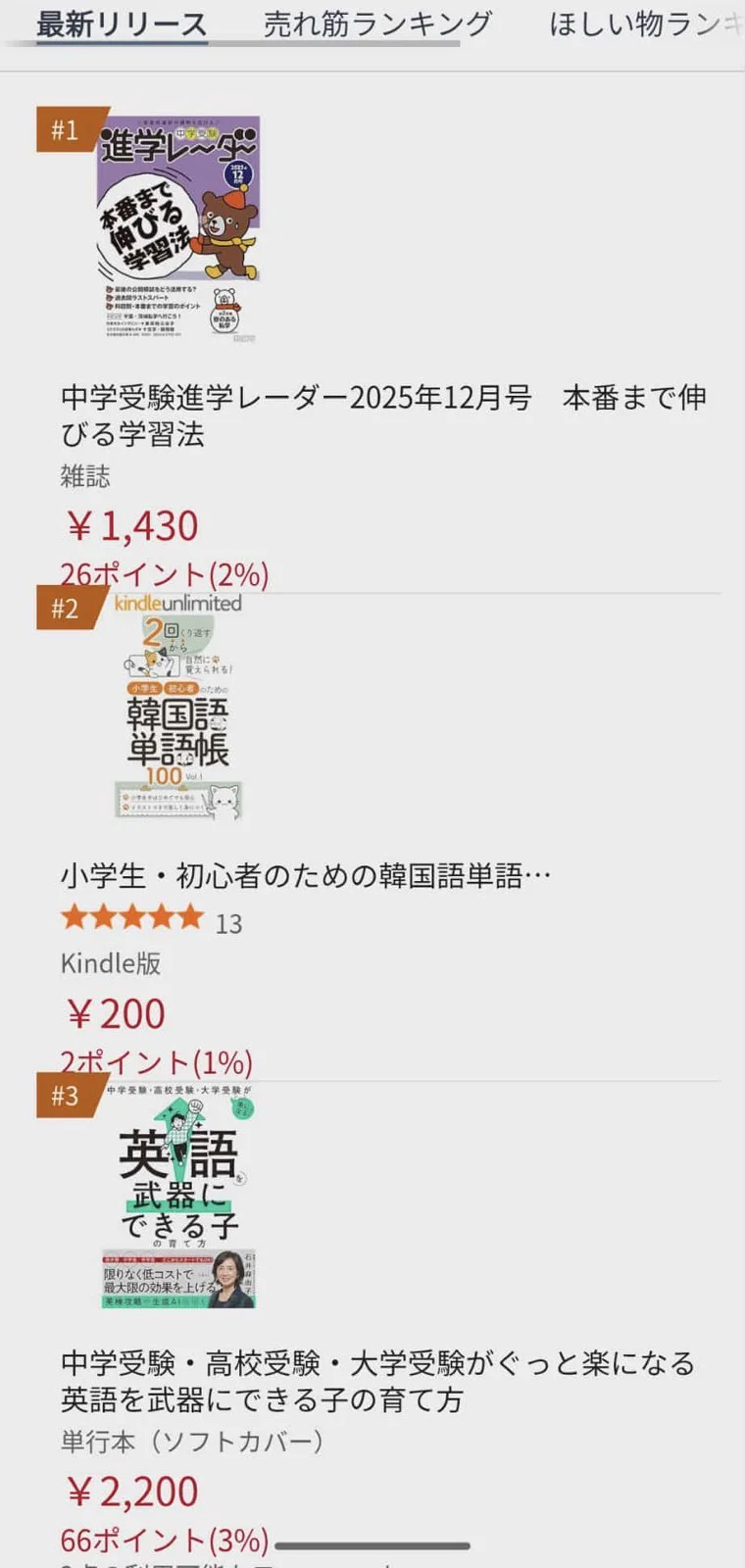Switch to the 売れ筋ランキング tab
The image size is (745, 1568).
coord(377,24)
